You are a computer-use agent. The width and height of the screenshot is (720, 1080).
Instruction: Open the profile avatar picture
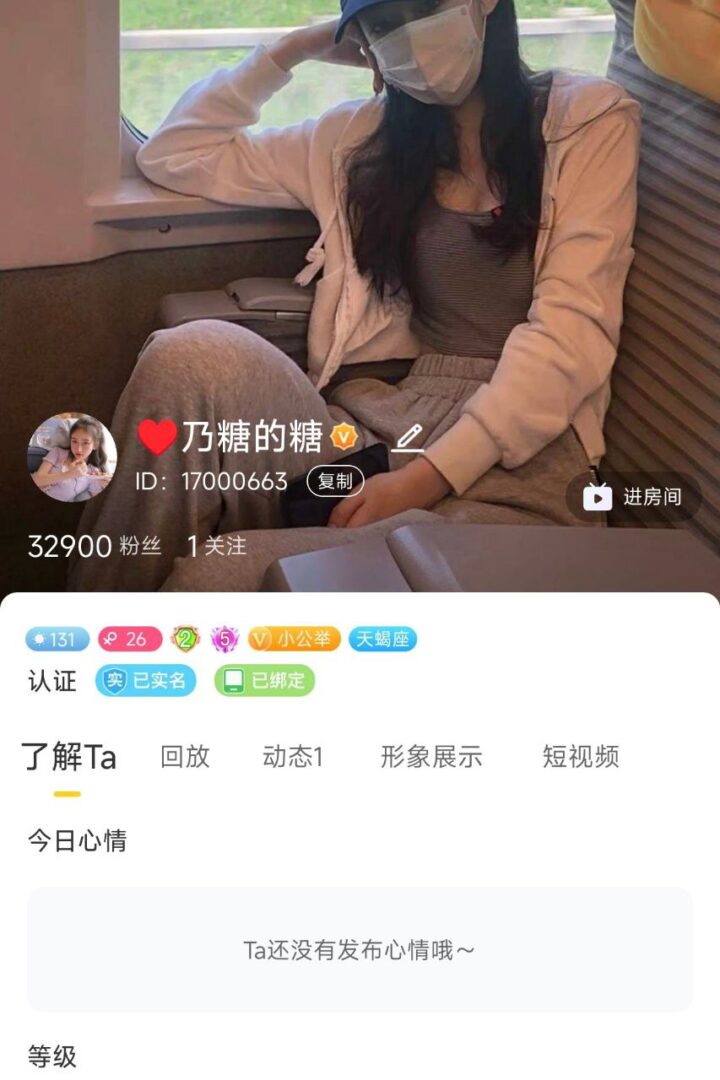[x=72, y=457]
